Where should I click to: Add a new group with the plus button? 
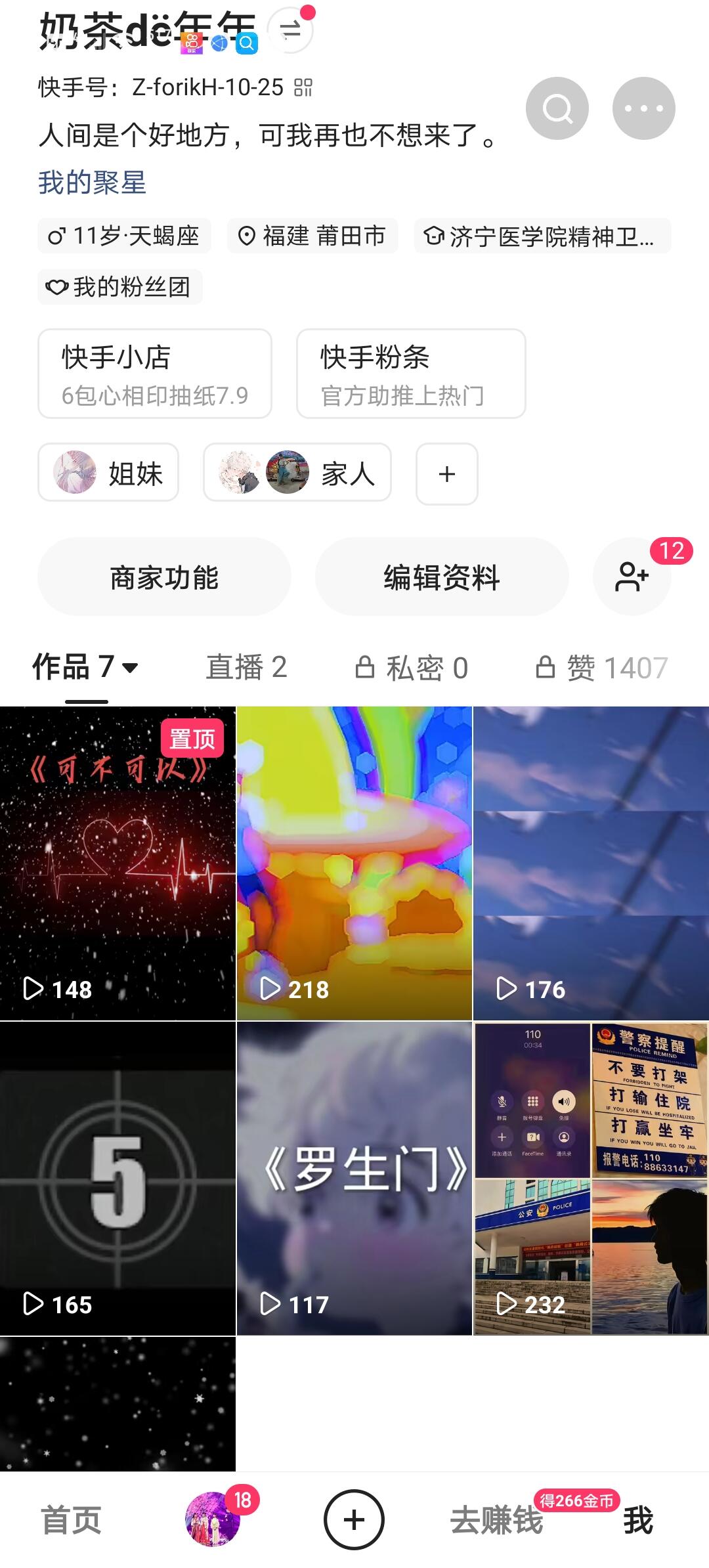(447, 473)
